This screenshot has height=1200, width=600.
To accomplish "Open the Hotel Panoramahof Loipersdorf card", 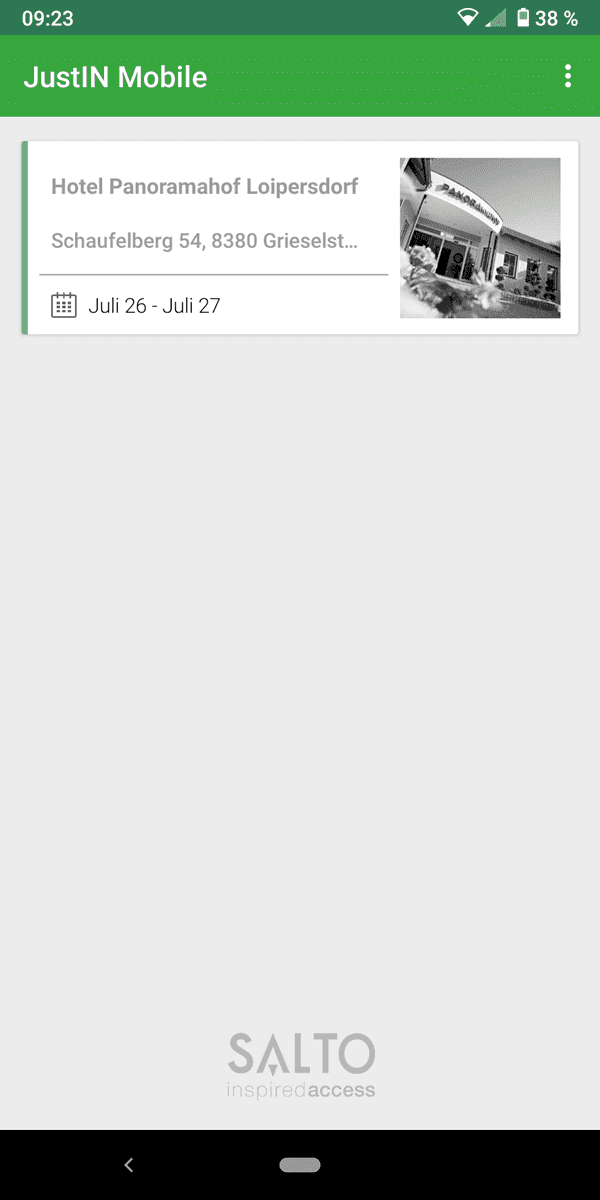I will (300, 238).
